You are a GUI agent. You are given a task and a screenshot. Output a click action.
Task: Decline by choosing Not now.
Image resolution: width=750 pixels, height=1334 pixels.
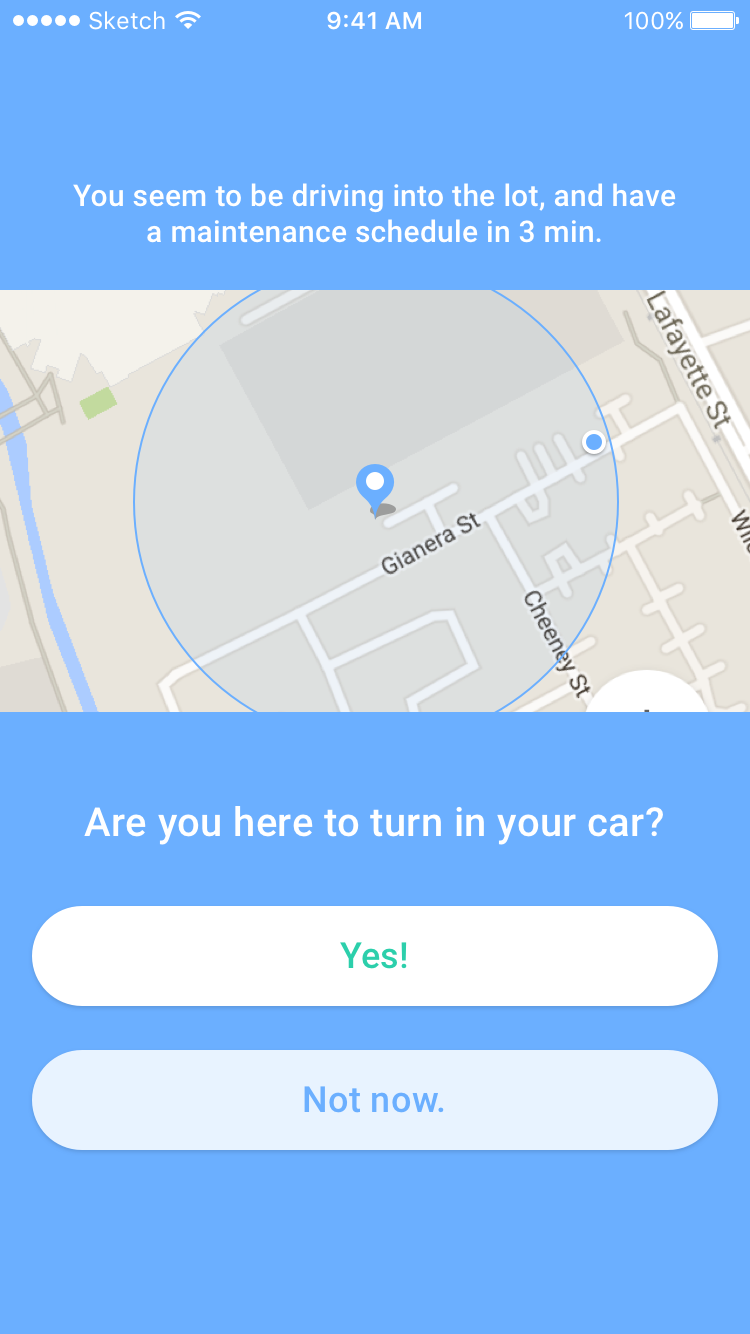(x=375, y=1100)
